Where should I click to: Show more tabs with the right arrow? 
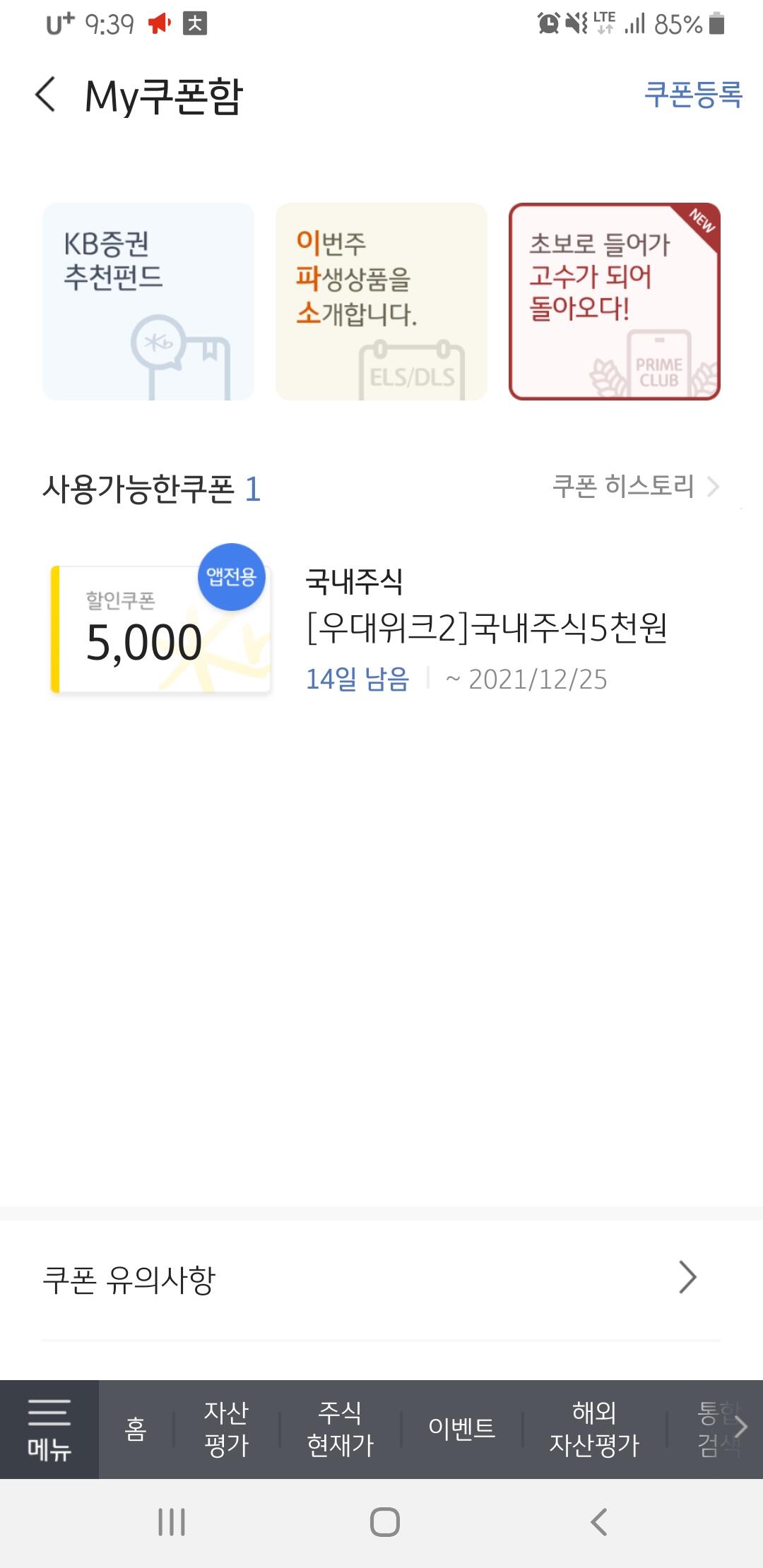coord(740,1428)
